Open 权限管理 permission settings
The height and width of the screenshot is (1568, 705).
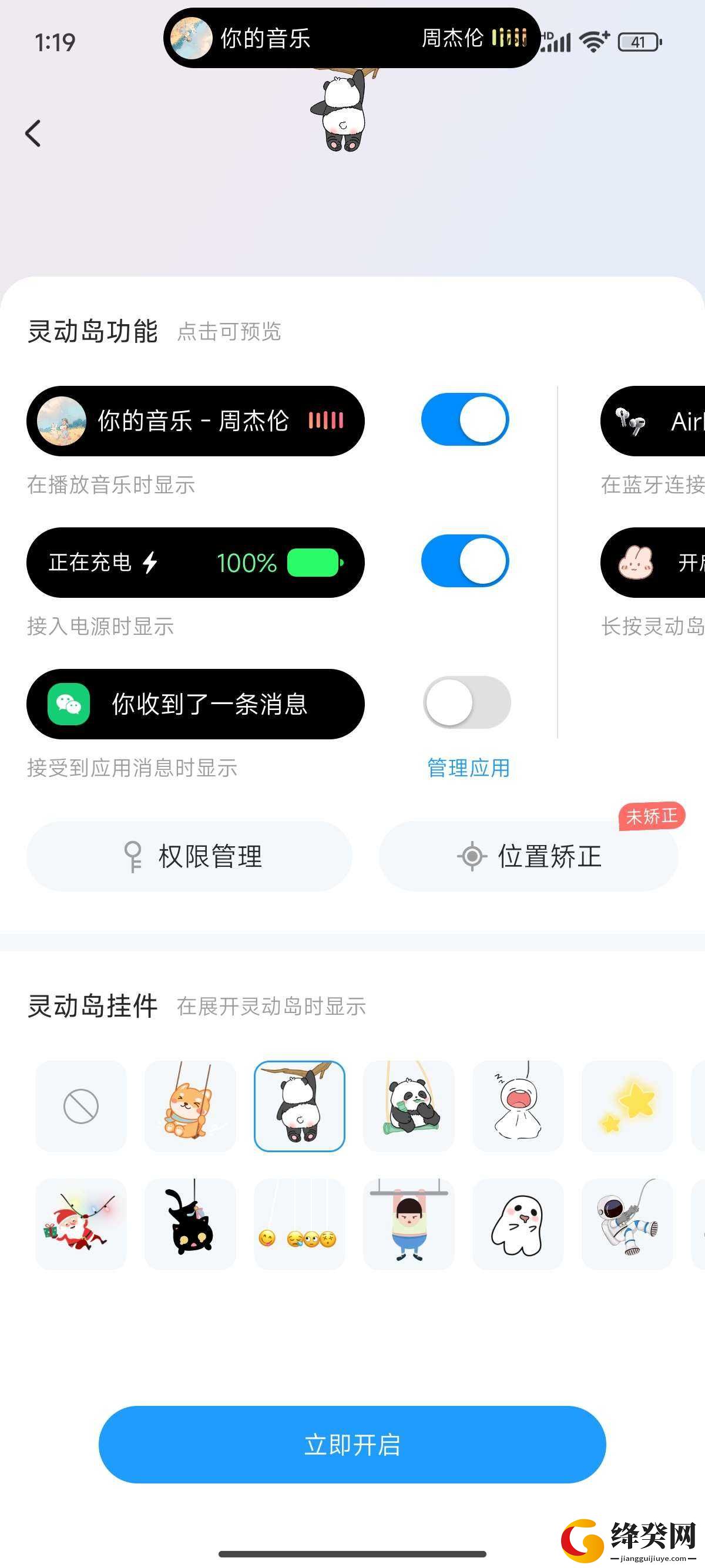click(189, 856)
